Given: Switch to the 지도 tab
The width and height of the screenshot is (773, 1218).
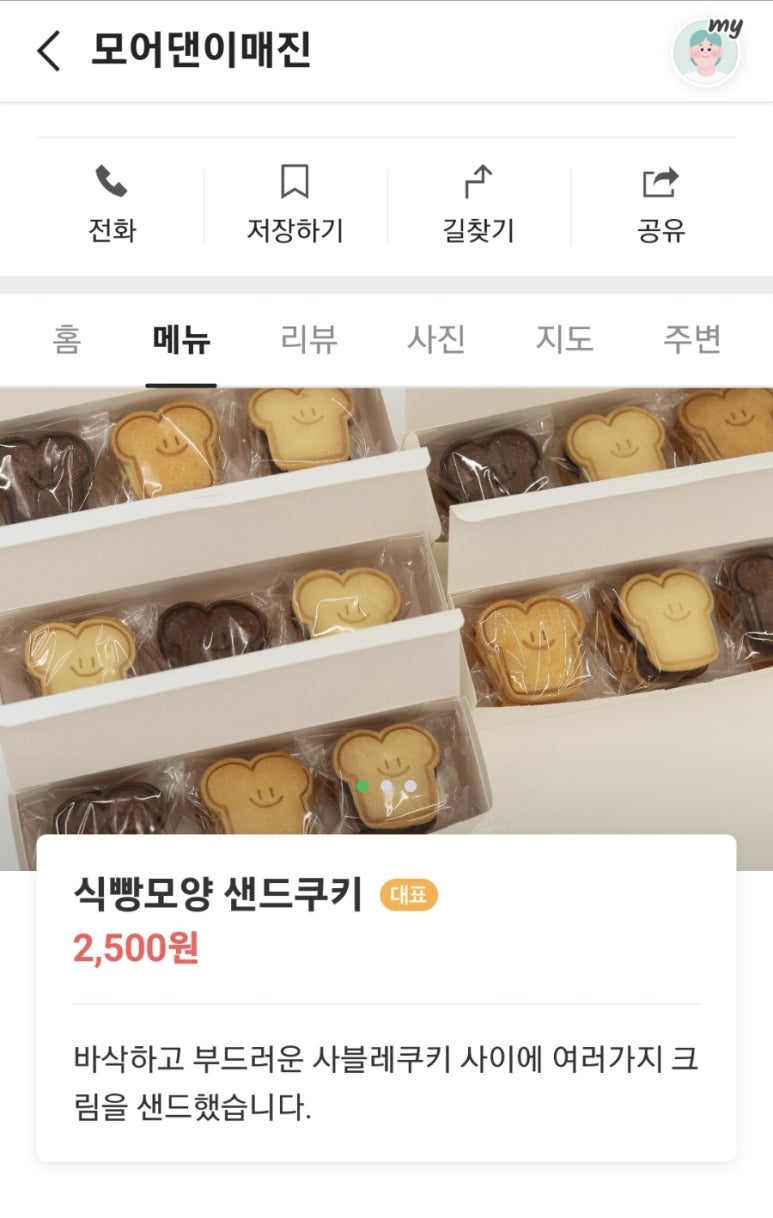Looking at the screenshot, I should tap(564, 340).
